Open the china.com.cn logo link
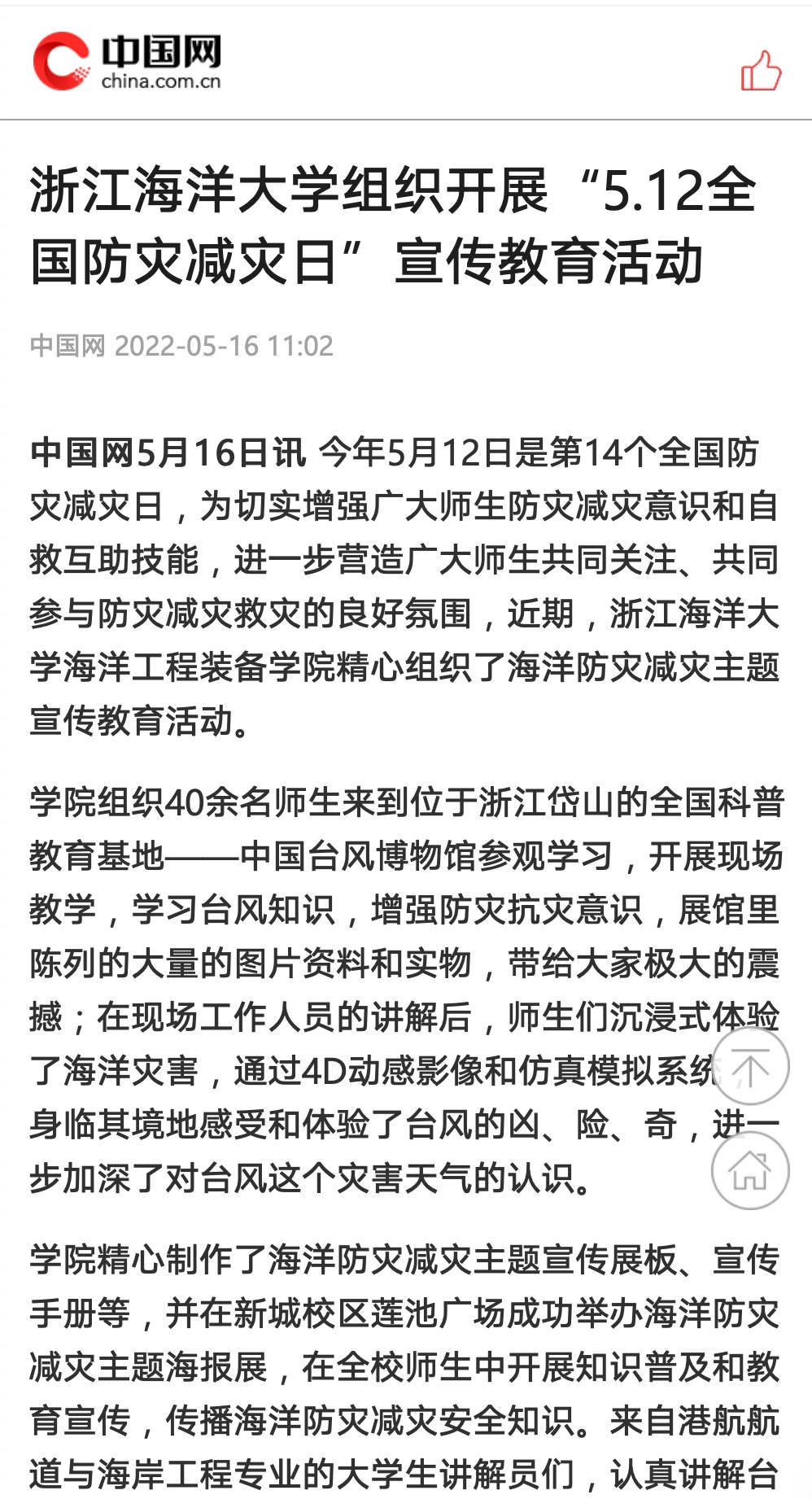This screenshot has width=812, height=1499. tap(127, 61)
